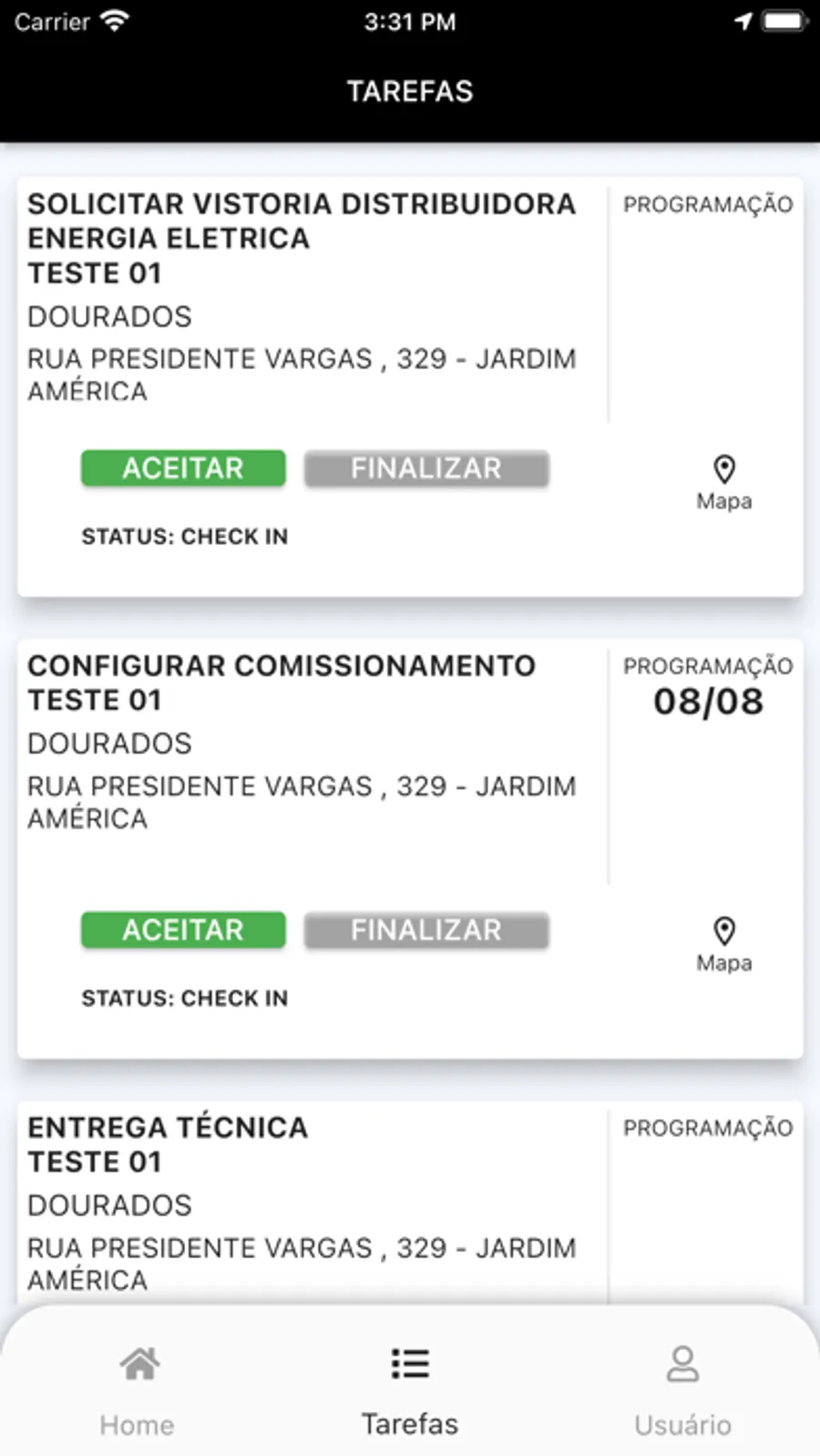This screenshot has height=1456, width=820.
Task: Tap Aceitar on Configurar Comissionamento task
Action: point(183,930)
